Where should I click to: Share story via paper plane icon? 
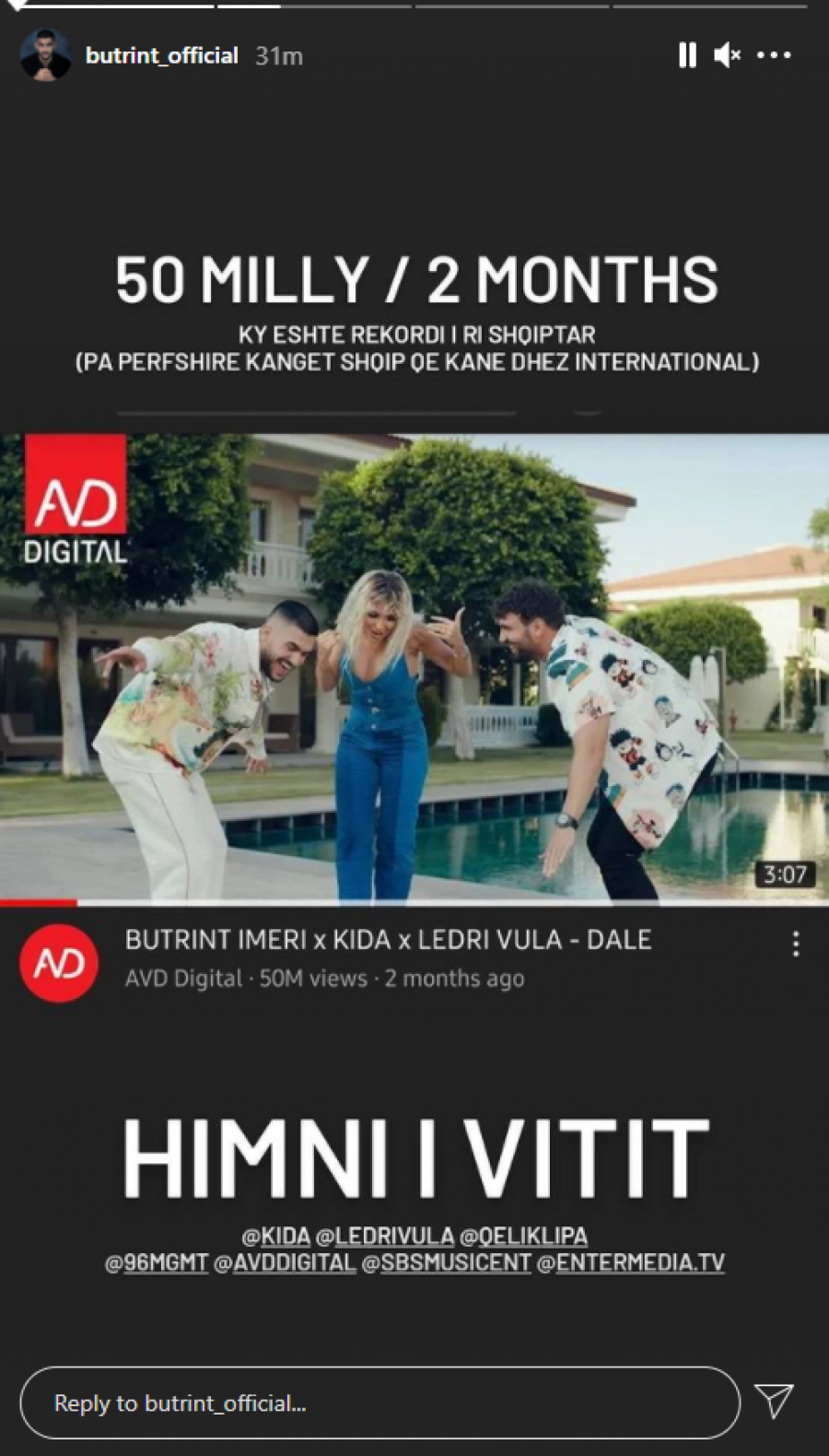(x=774, y=1401)
